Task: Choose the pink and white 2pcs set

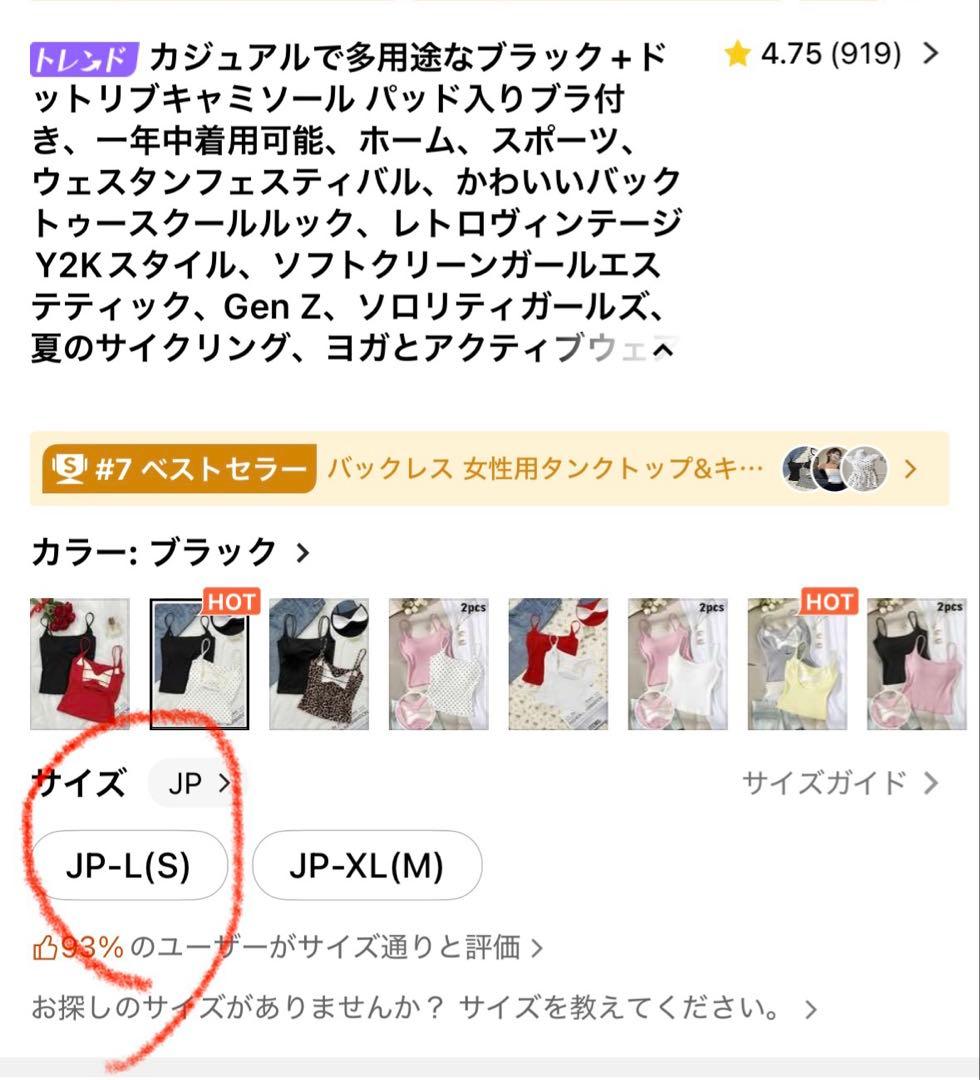Action: [x=678, y=664]
